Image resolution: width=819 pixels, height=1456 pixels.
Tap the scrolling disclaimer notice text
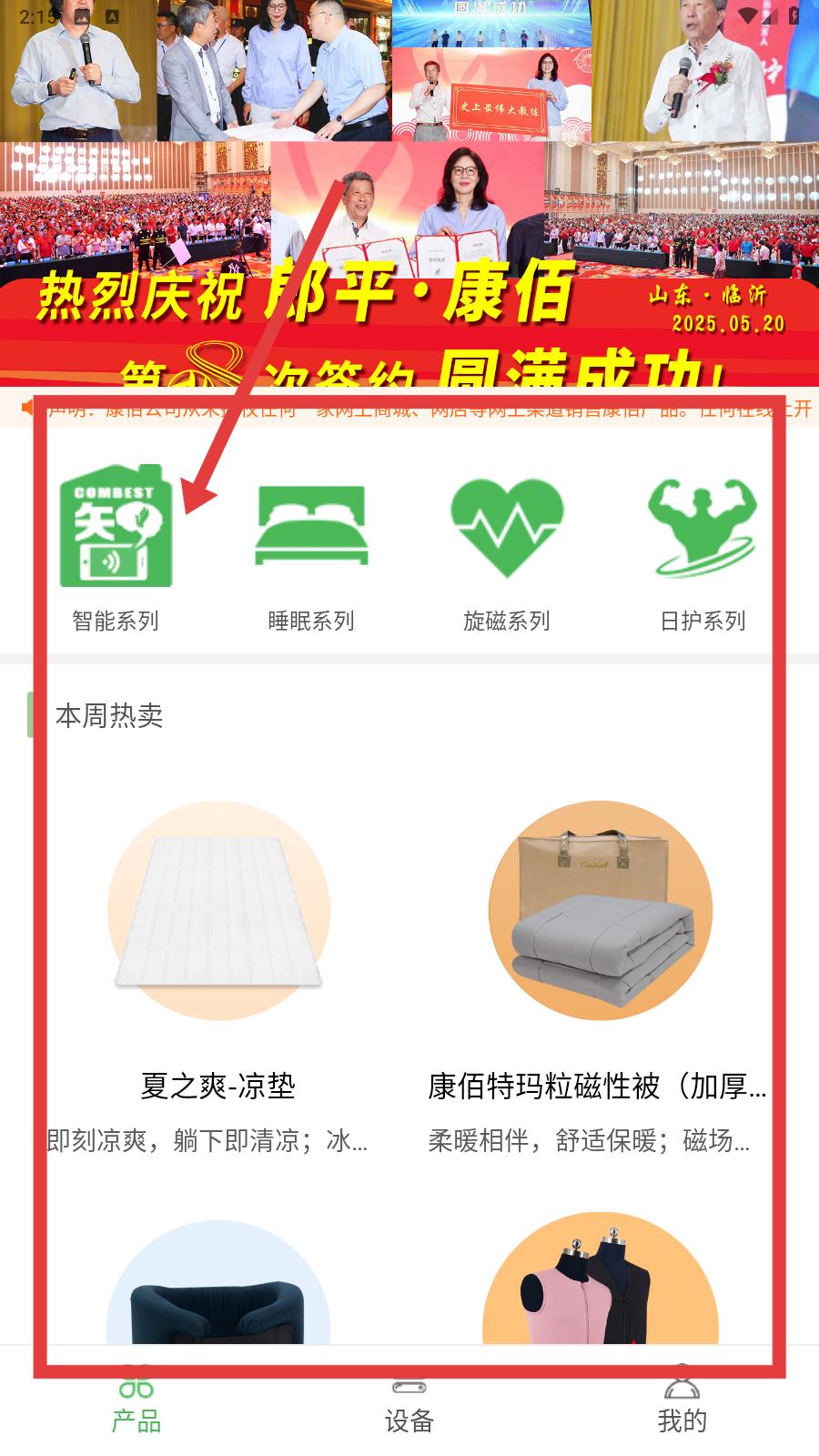[x=409, y=411]
